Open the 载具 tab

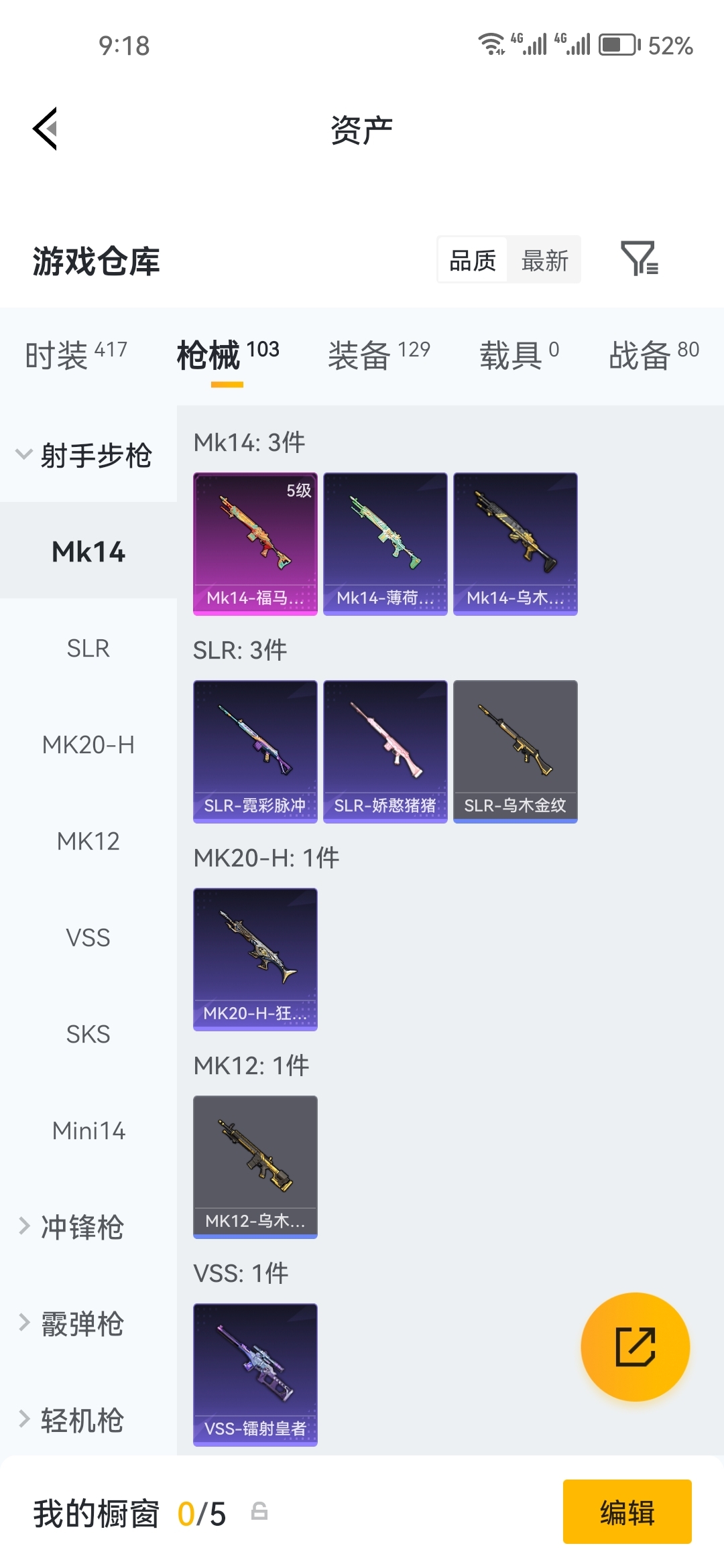tap(518, 355)
